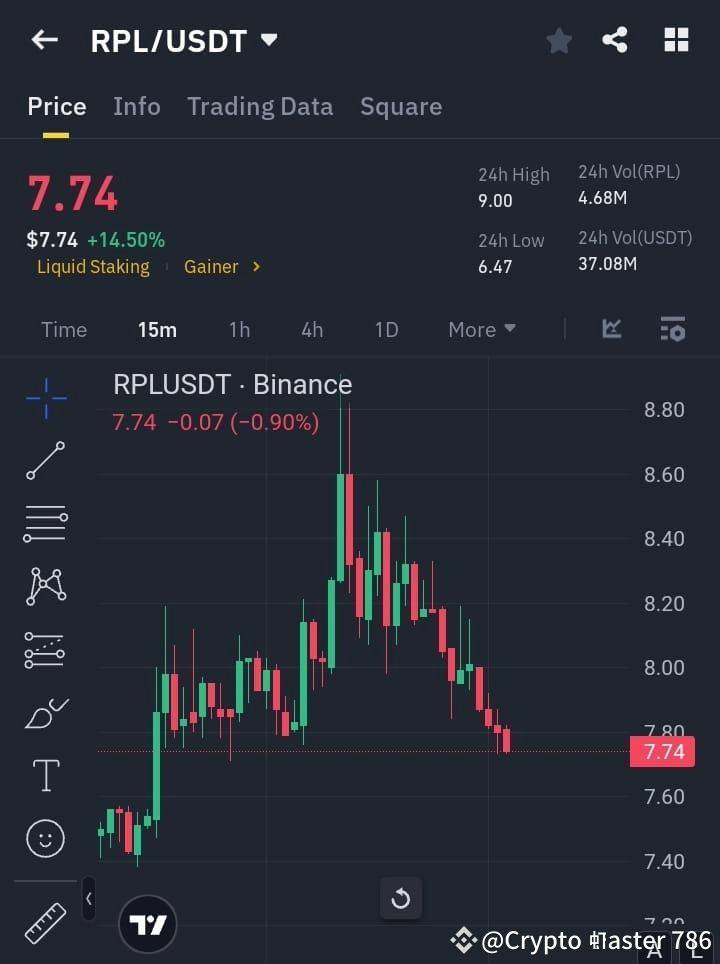This screenshot has height=964, width=720.
Task: Select the trend line drawing tool
Action: (44, 461)
